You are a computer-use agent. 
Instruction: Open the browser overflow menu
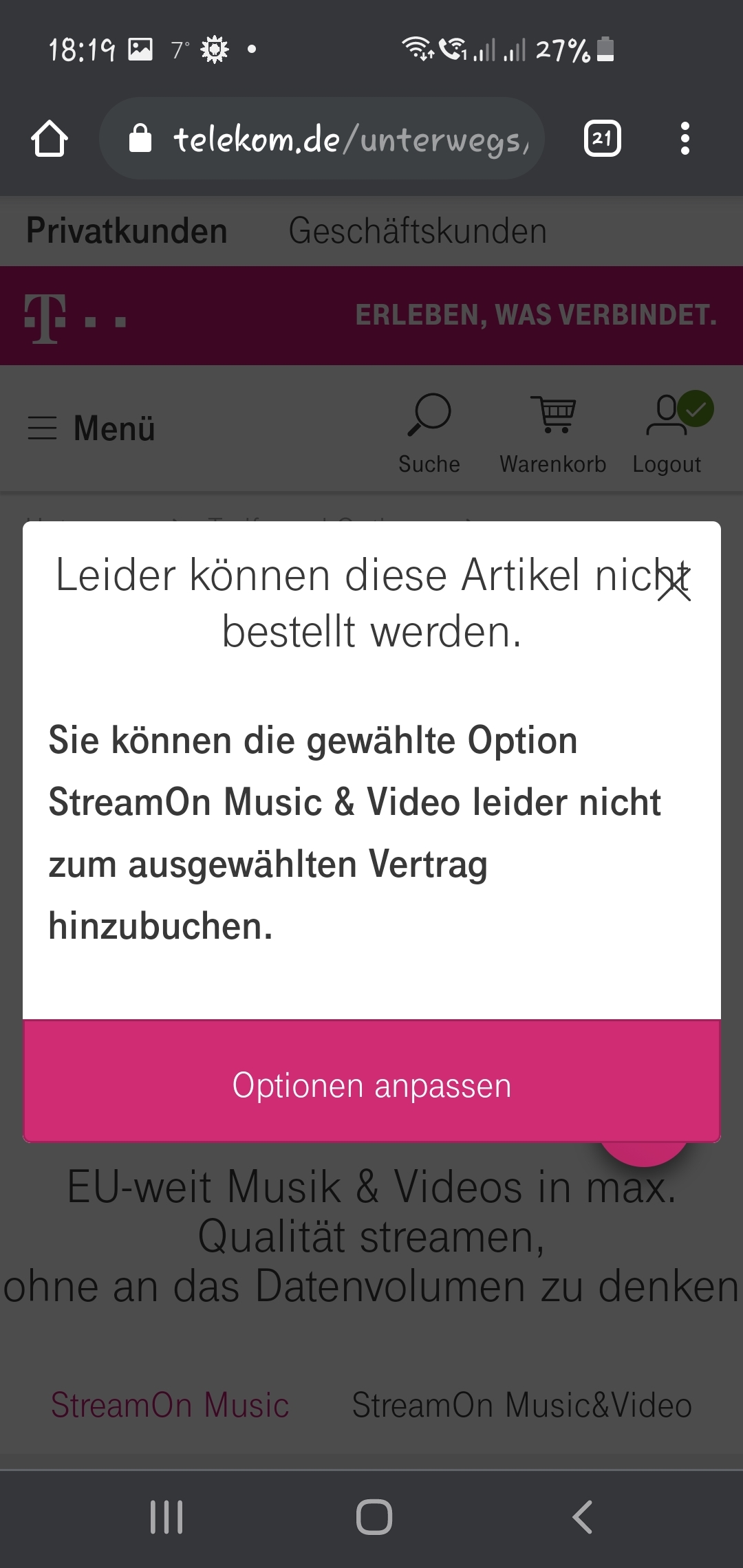coord(685,138)
